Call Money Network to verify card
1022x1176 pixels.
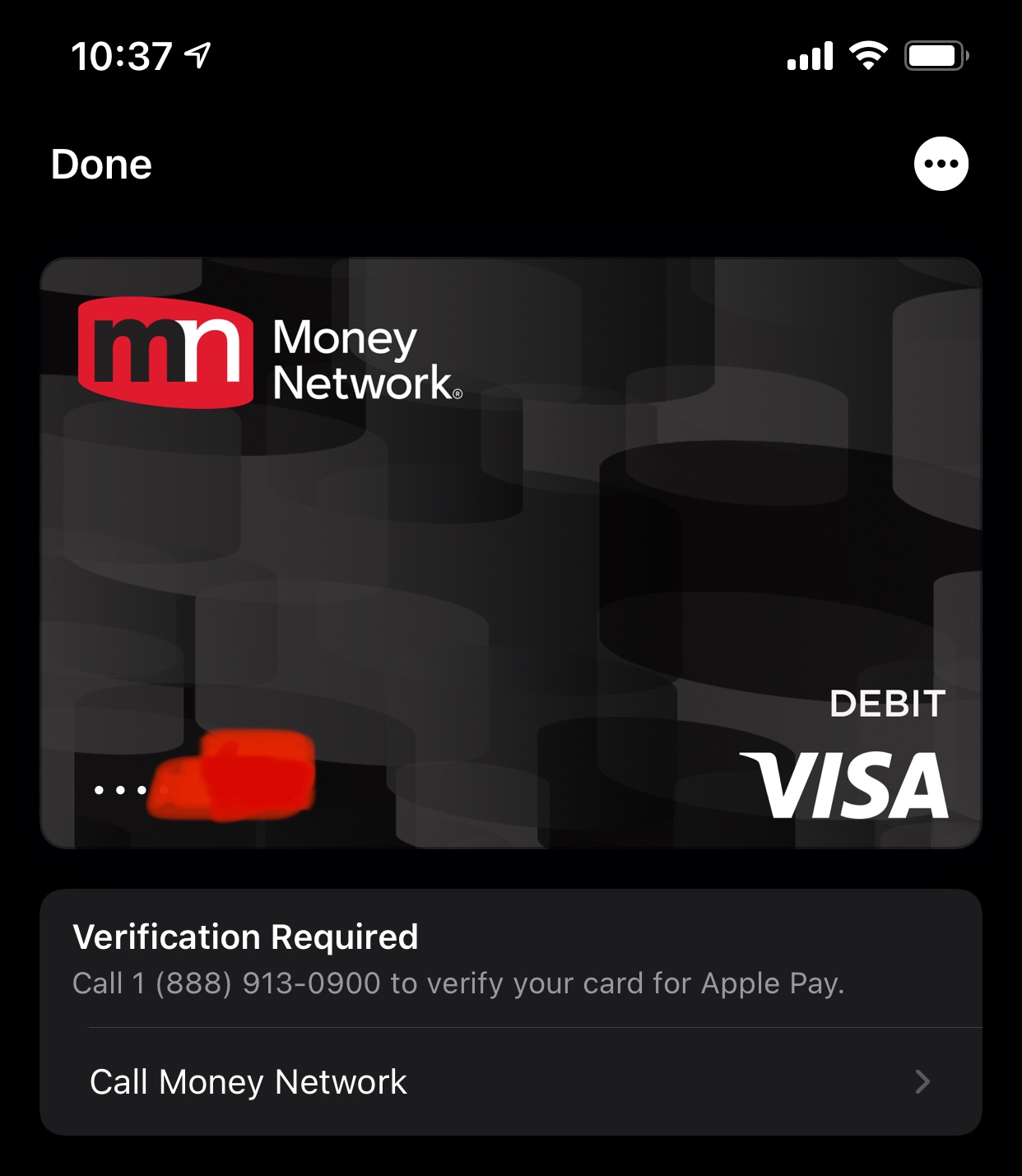tap(510, 1081)
